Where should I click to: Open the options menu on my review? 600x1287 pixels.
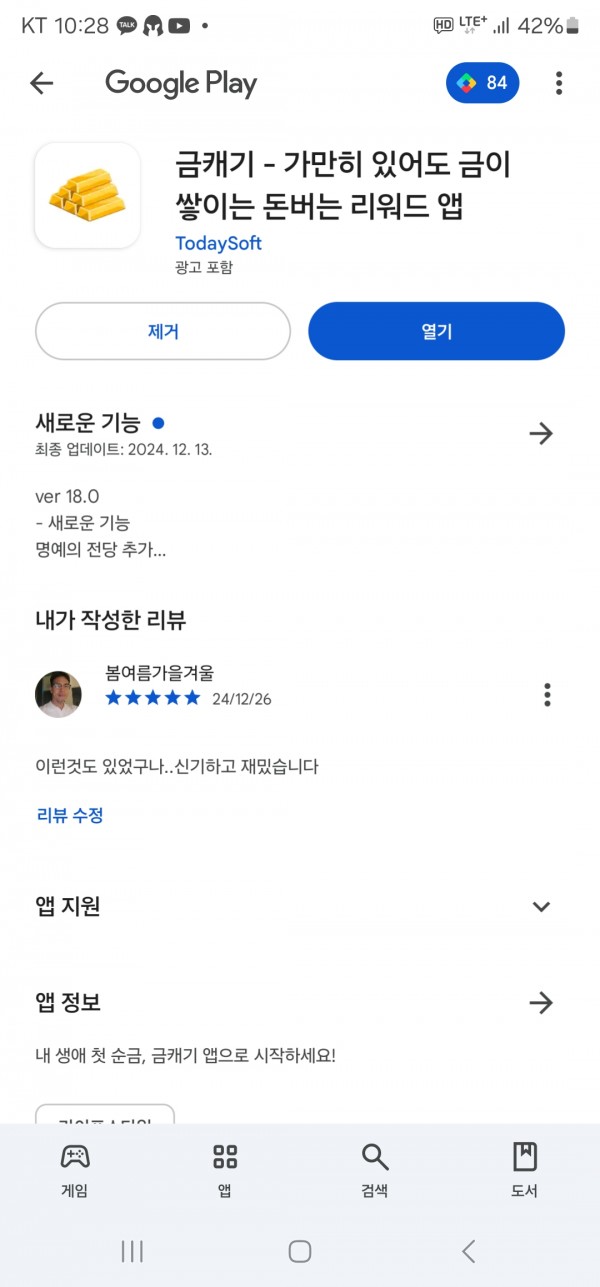[547, 694]
